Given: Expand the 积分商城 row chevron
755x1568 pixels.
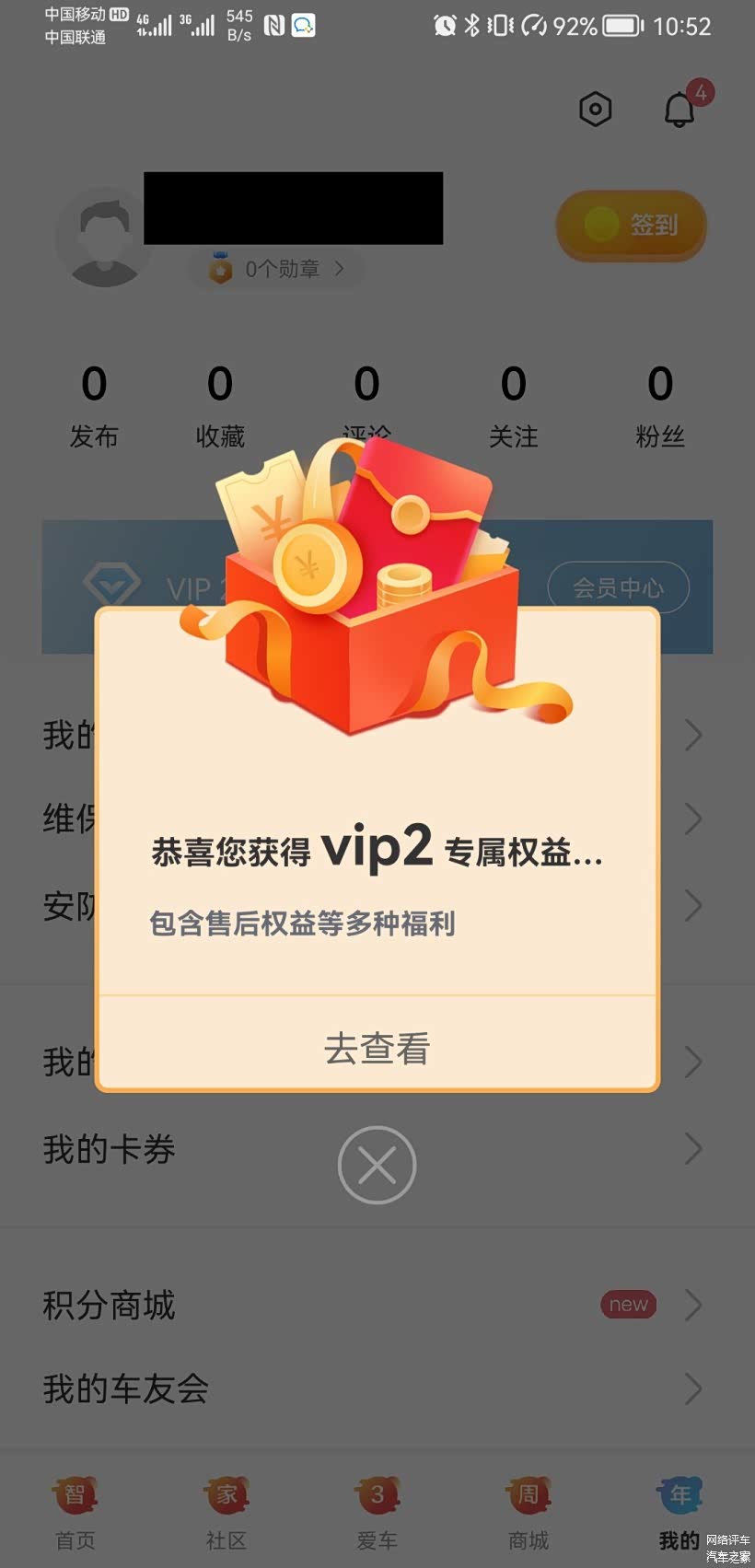Looking at the screenshot, I should click(x=692, y=1304).
